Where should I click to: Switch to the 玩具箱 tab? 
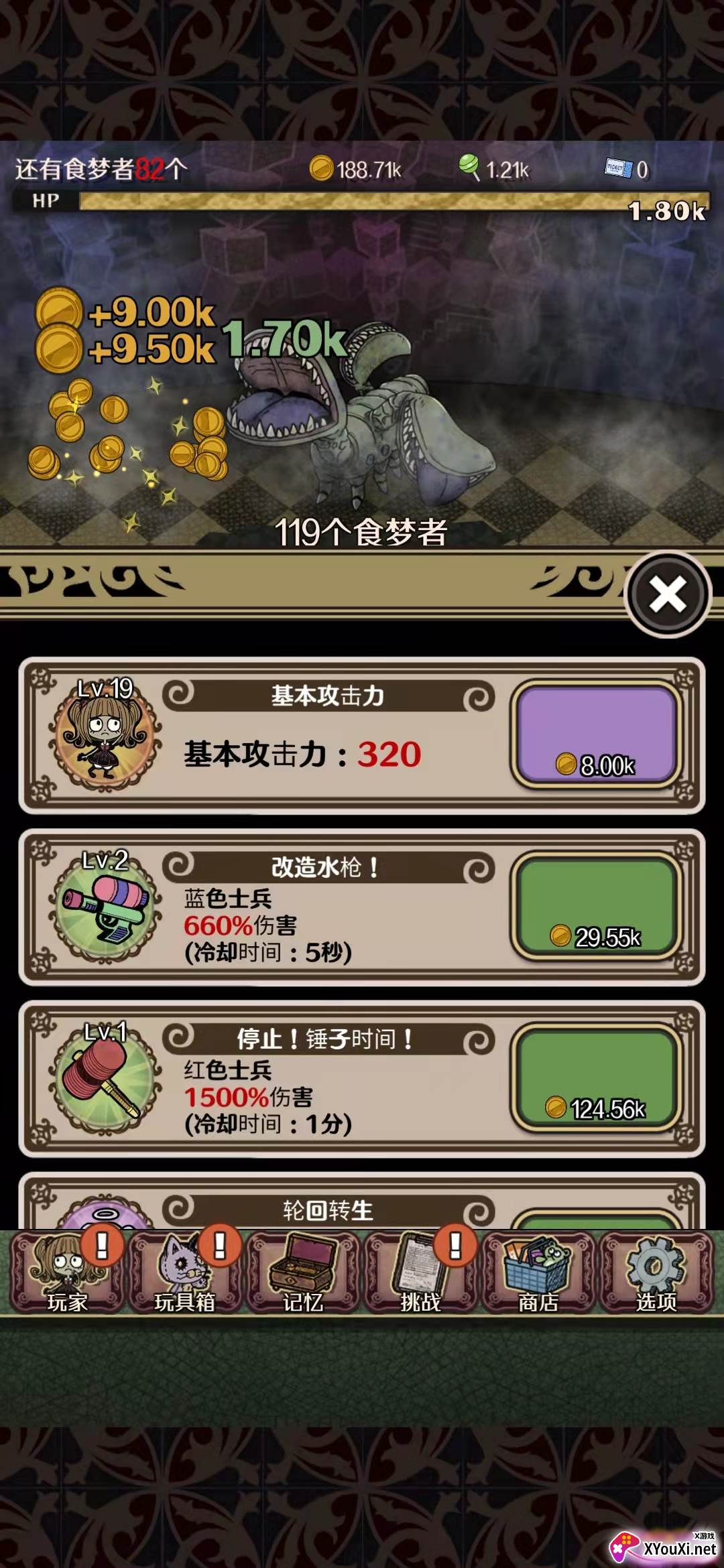(185, 1273)
